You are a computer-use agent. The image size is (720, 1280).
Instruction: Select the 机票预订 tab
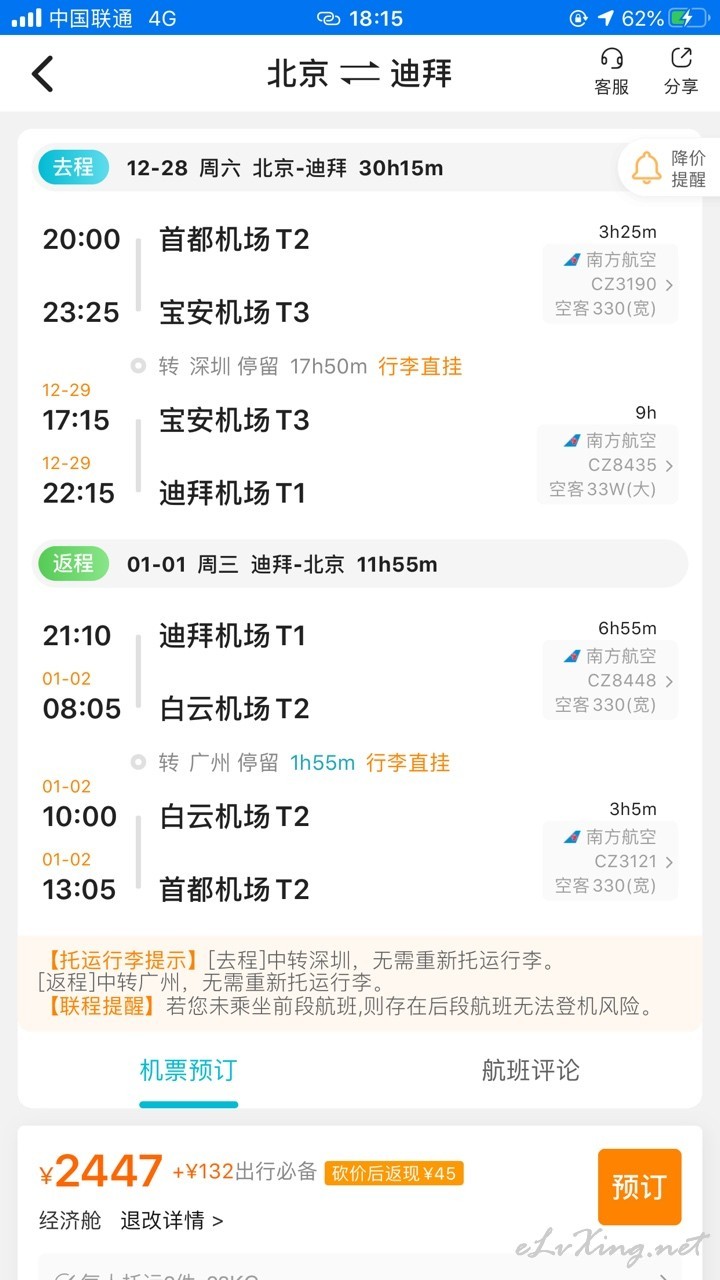click(x=188, y=1070)
